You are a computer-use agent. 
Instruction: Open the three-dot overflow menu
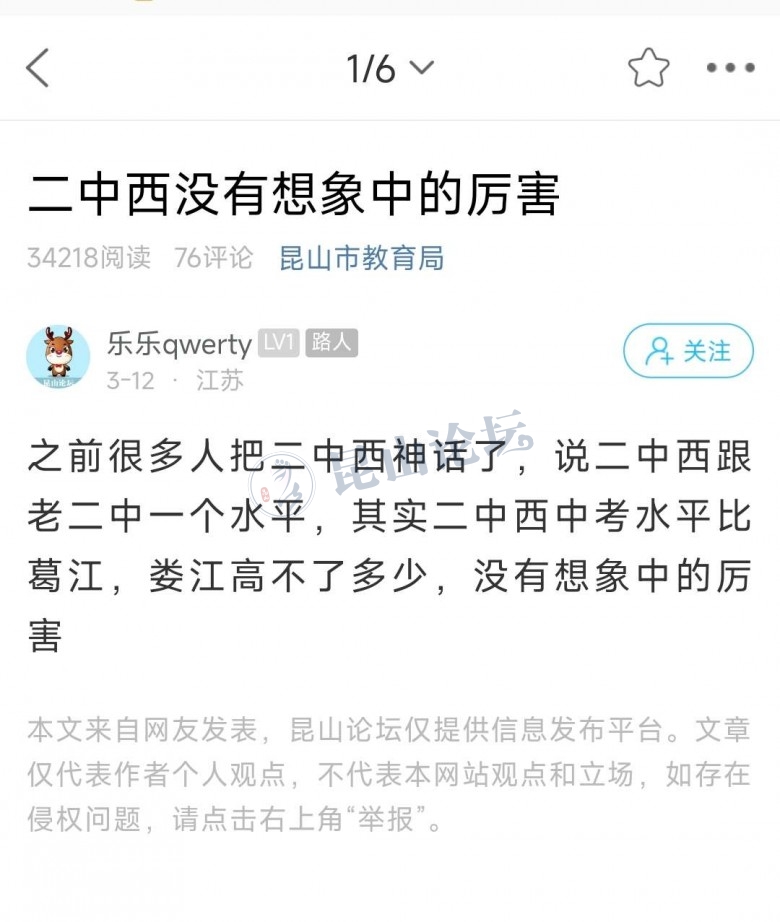[730, 68]
